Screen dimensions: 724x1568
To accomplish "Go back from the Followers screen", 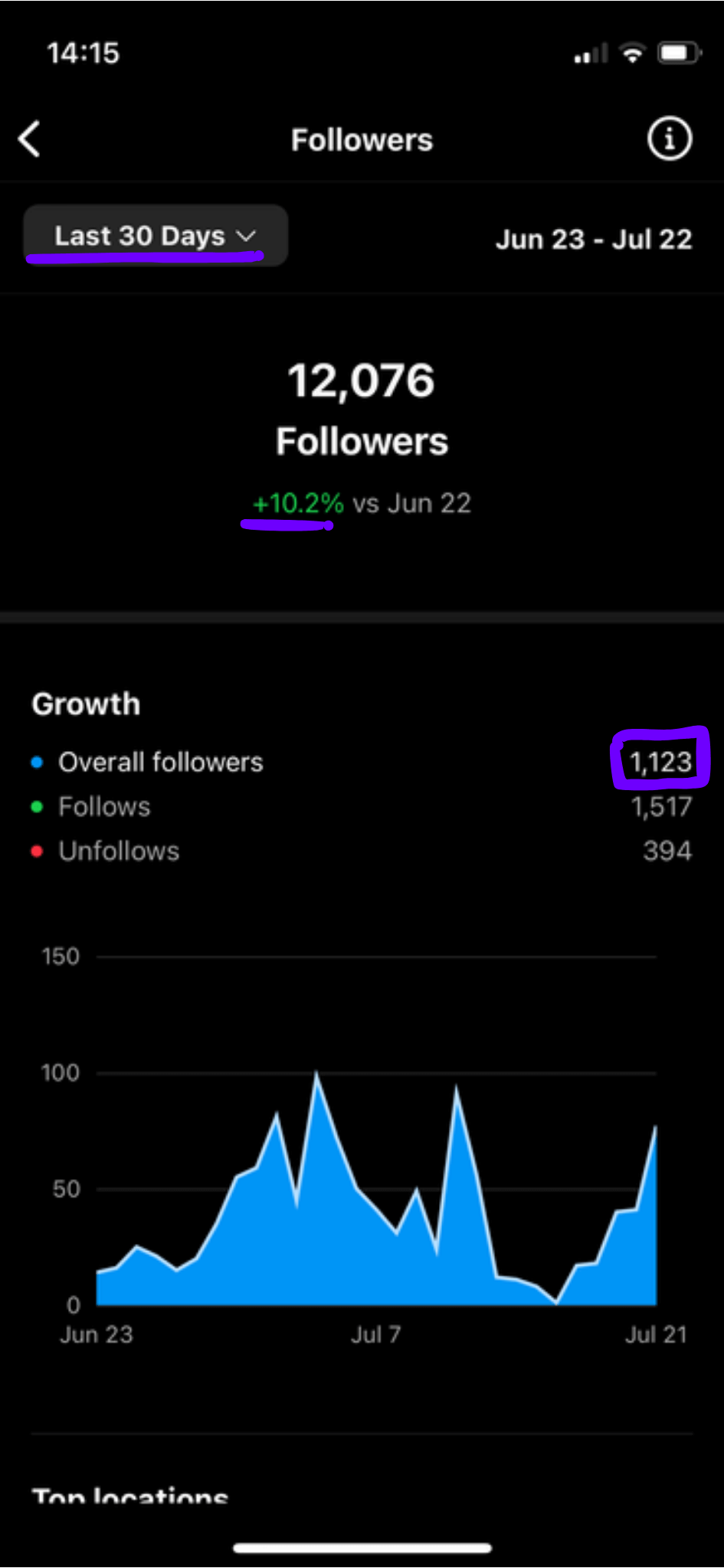I will [x=29, y=139].
